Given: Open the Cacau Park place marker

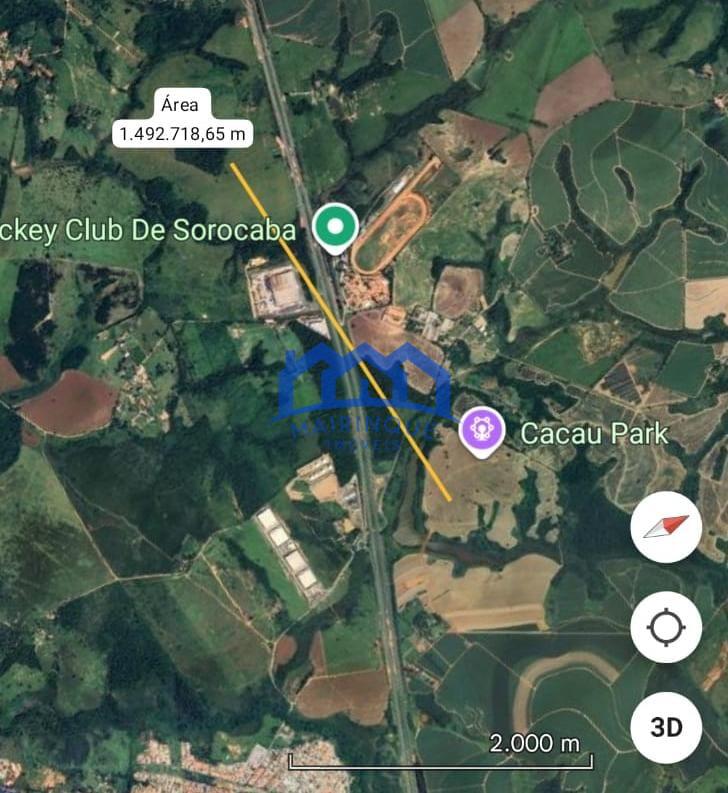Looking at the screenshot, I should click(x=483, y=431).
